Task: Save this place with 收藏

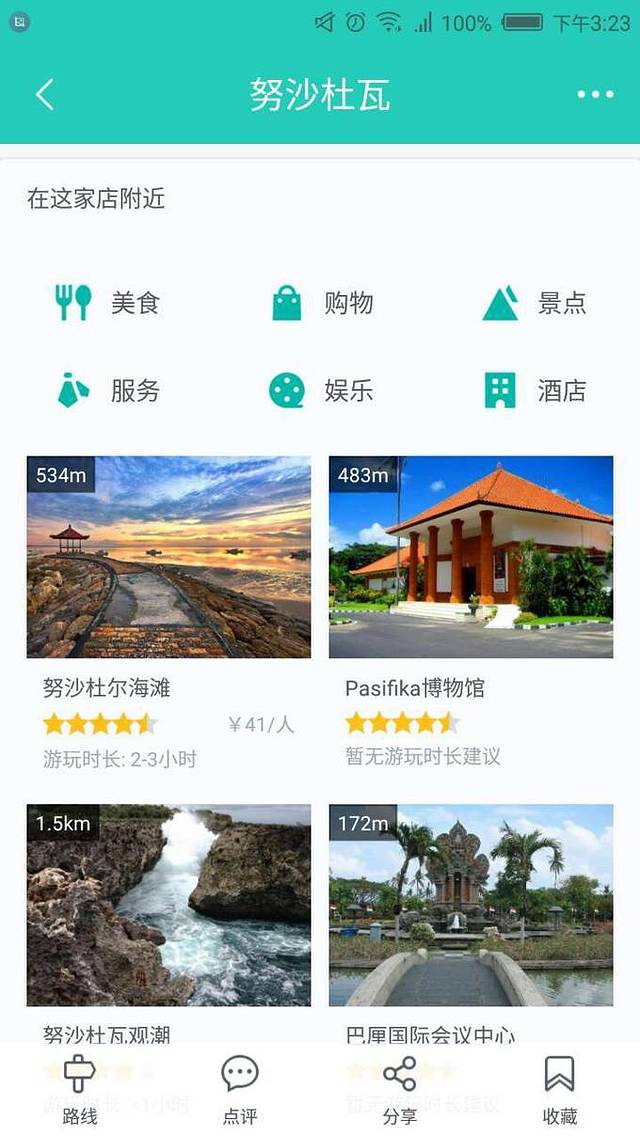Action: click(x=560, y=1089)
